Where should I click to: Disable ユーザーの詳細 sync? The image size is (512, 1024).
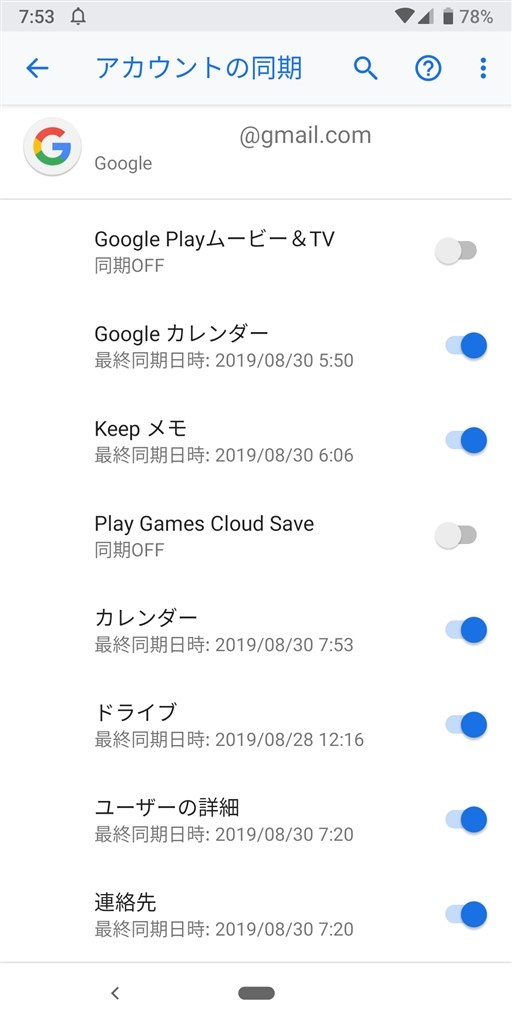click(466, 820)
